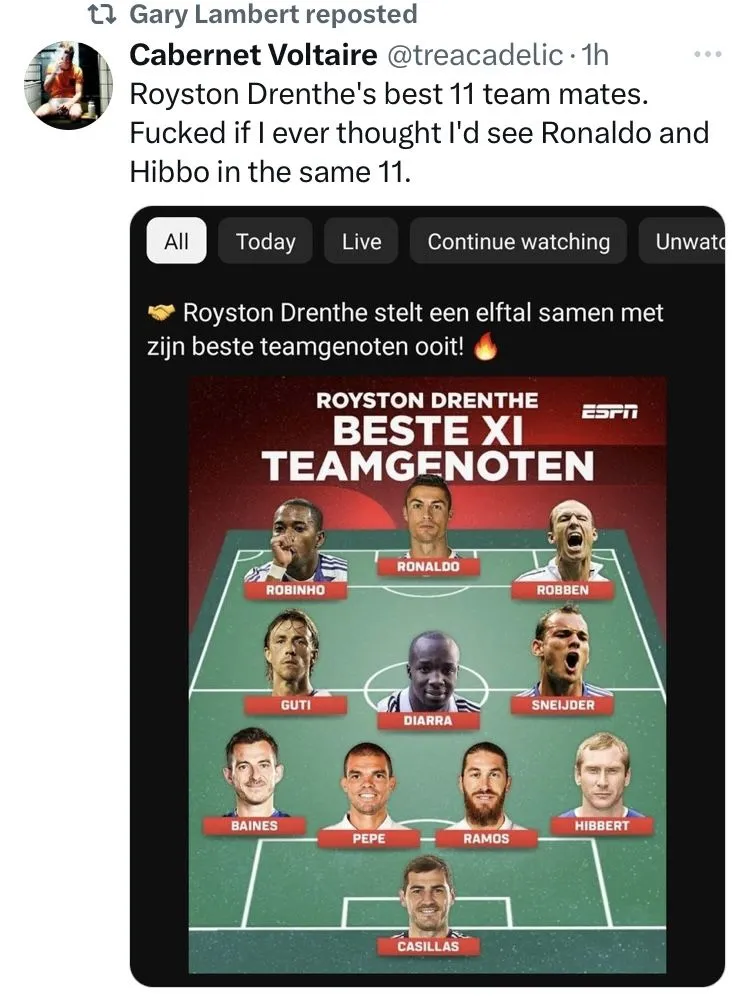View Gary Lambert's profile from repost label
750x1001 pixels.
coord(272,15)
